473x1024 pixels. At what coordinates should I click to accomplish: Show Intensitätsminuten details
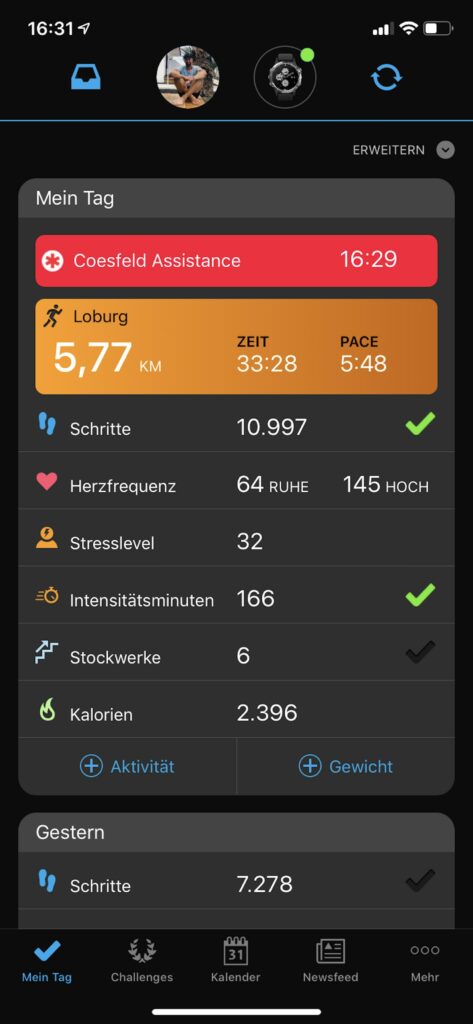(236, 599)
